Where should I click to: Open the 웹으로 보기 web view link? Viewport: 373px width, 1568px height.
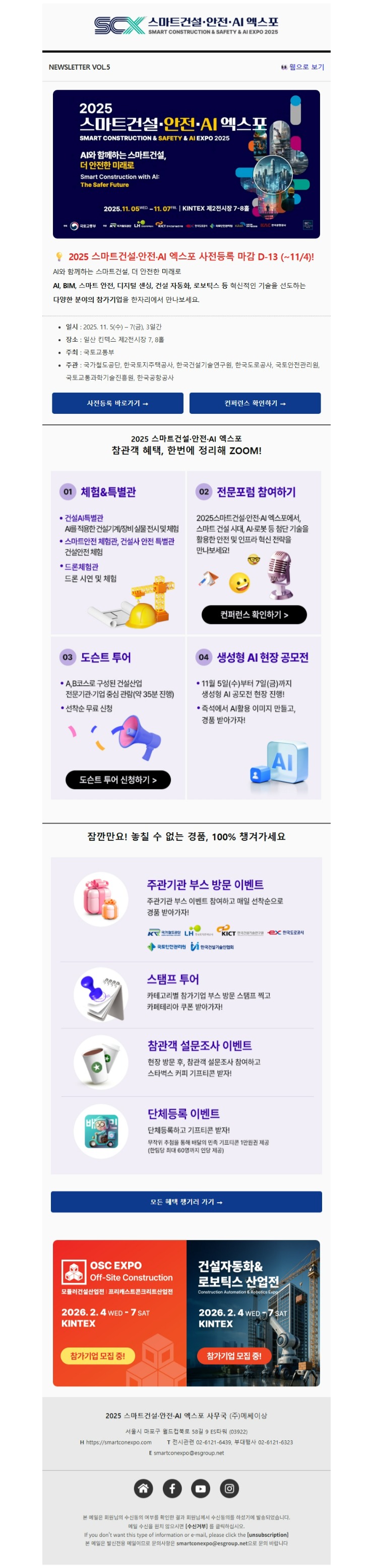[306, 67]
